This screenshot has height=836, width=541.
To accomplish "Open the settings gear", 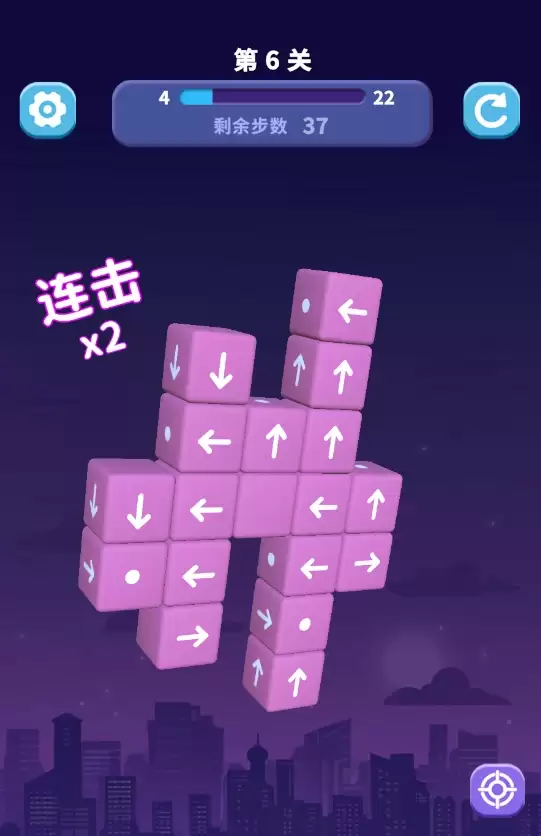I will pyautogui.click(x=48, y=110).
